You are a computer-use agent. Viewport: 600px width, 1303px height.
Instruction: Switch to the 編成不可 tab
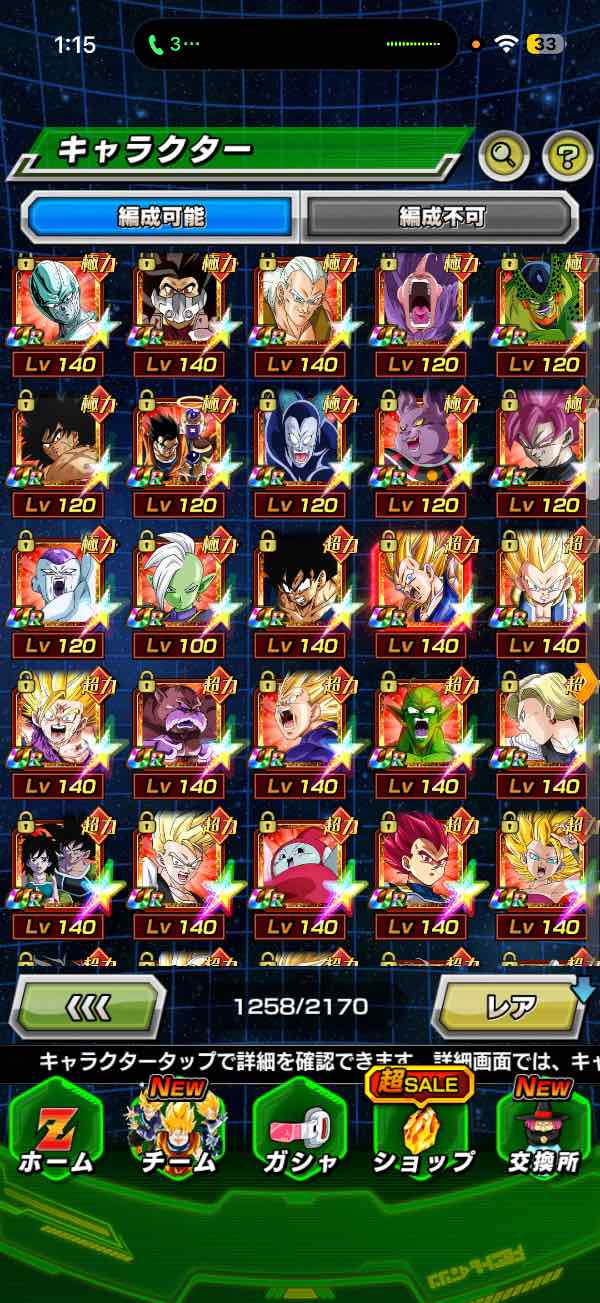441,216
